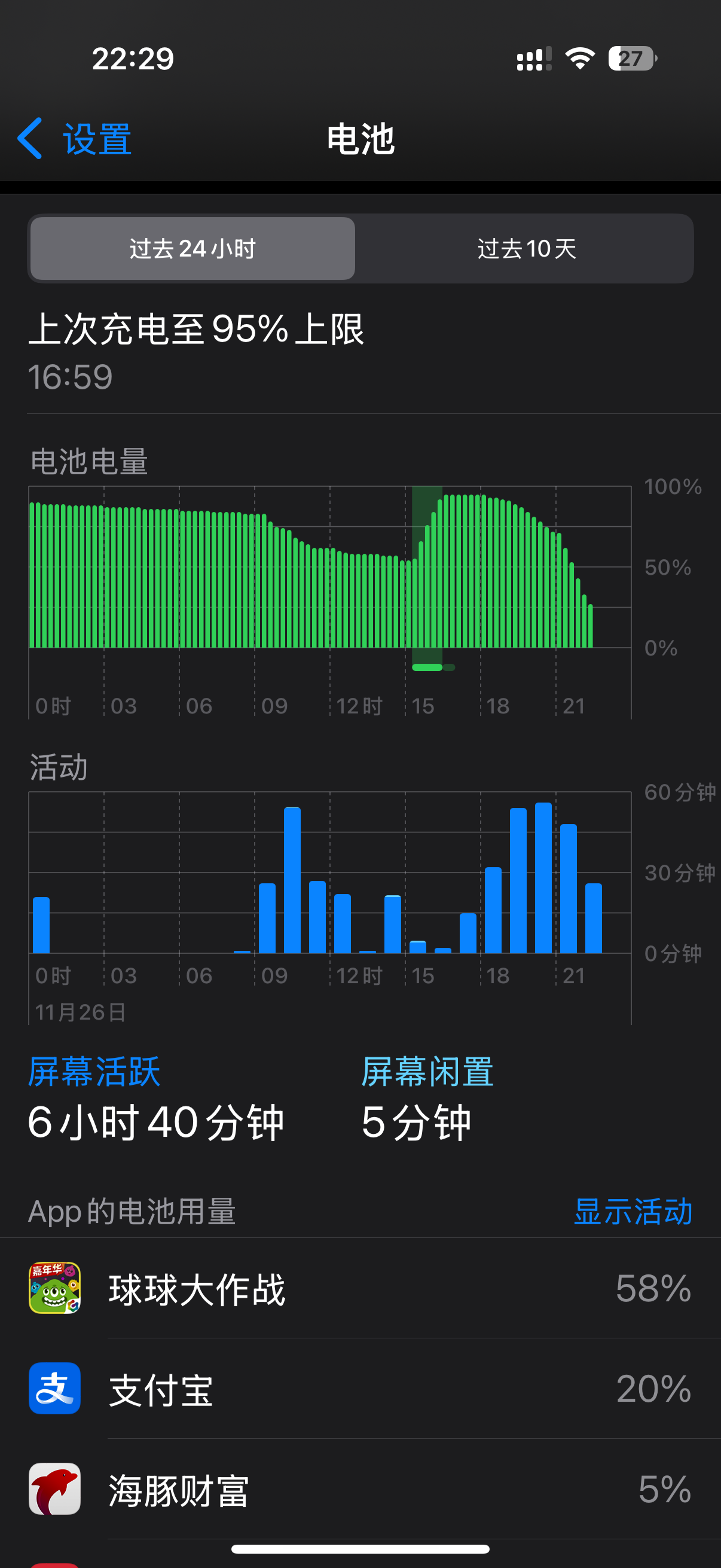Go back to 设置
This screenshot has width=721, height=1568.
(74, 139)
